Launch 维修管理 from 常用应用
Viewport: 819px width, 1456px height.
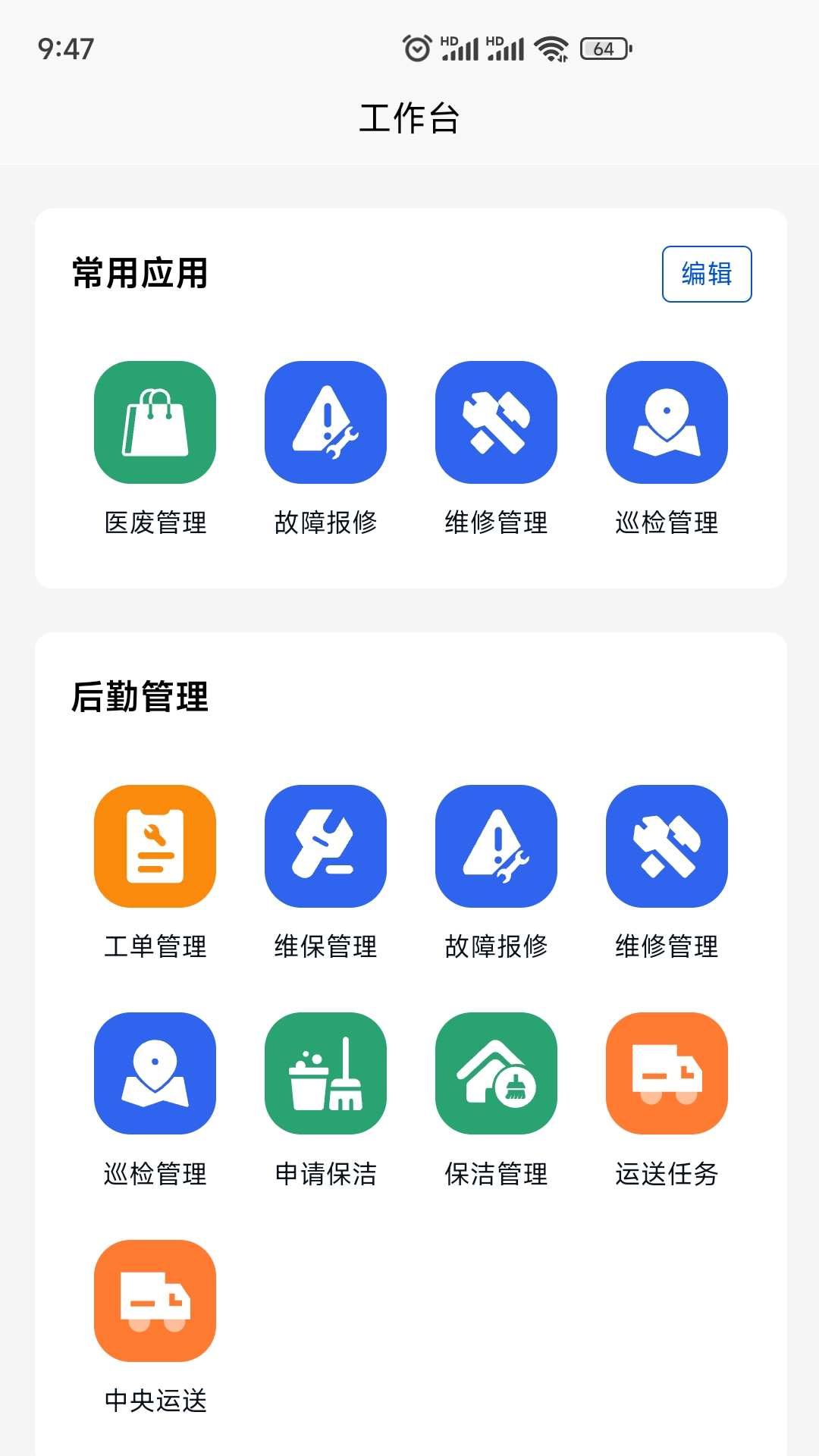point(496,422)
